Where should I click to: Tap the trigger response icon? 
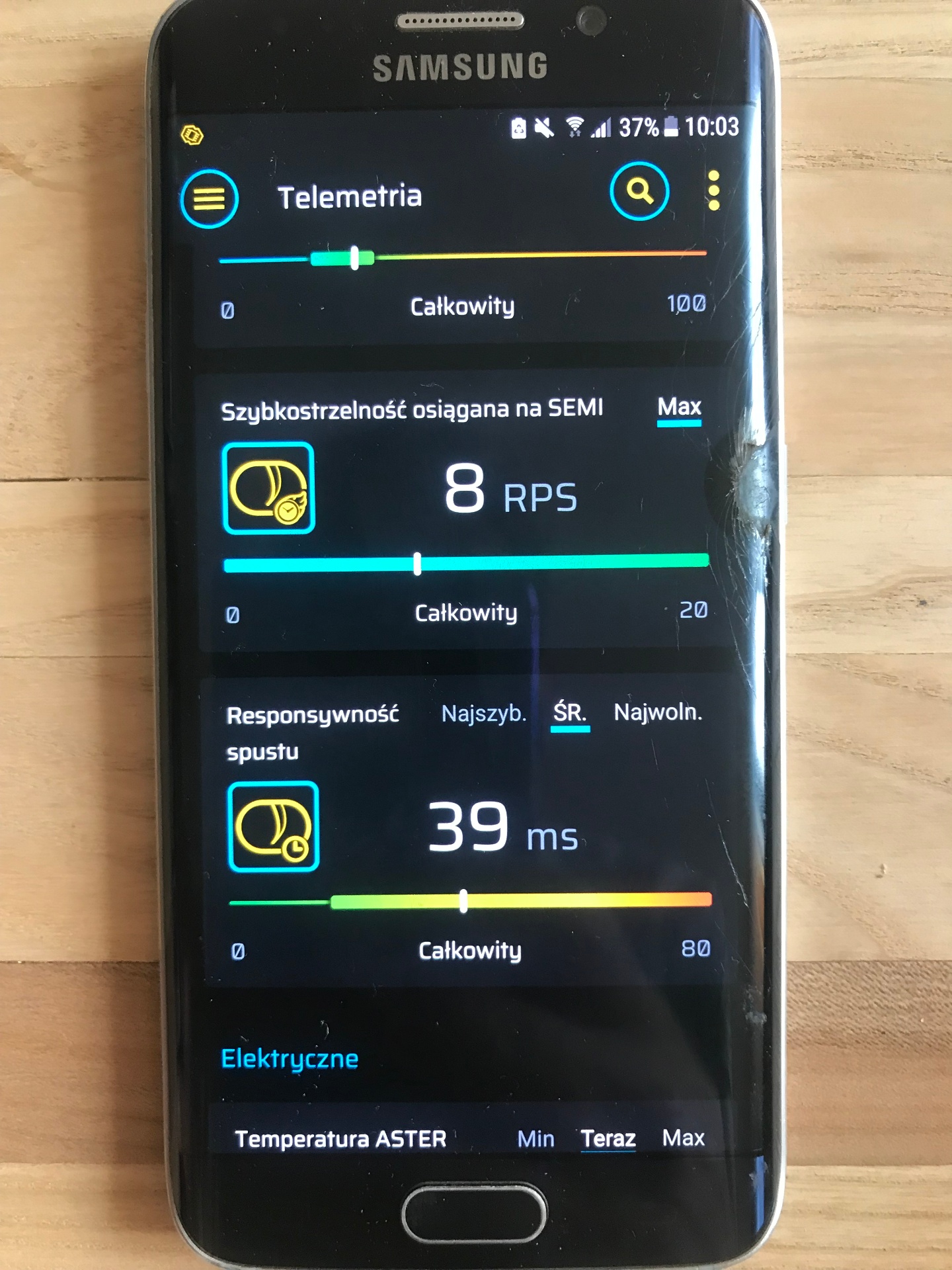coord(273,827)
